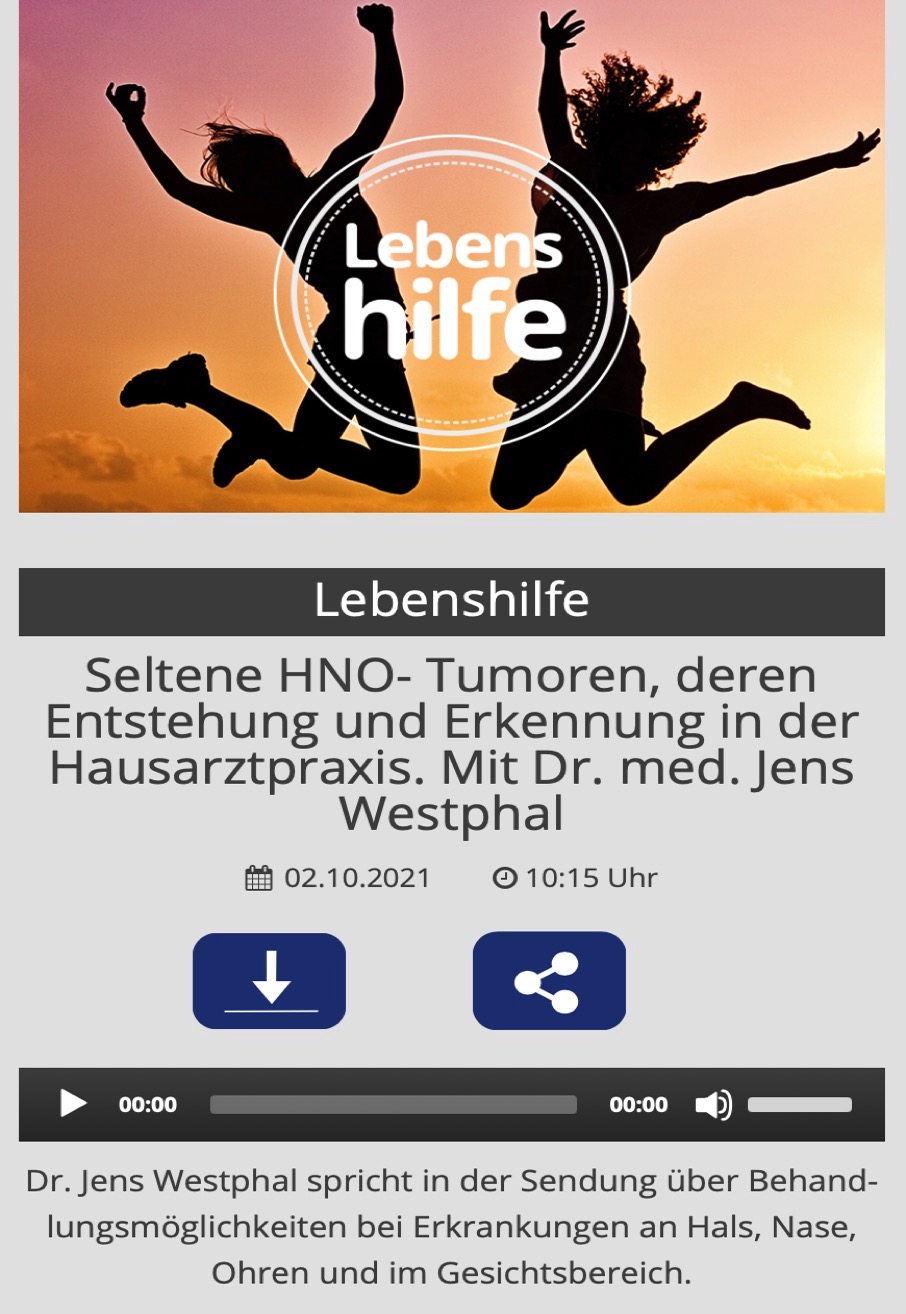Share this Lebenshilfe episode
Screen dimensions: 906x1314
(548, 981)
